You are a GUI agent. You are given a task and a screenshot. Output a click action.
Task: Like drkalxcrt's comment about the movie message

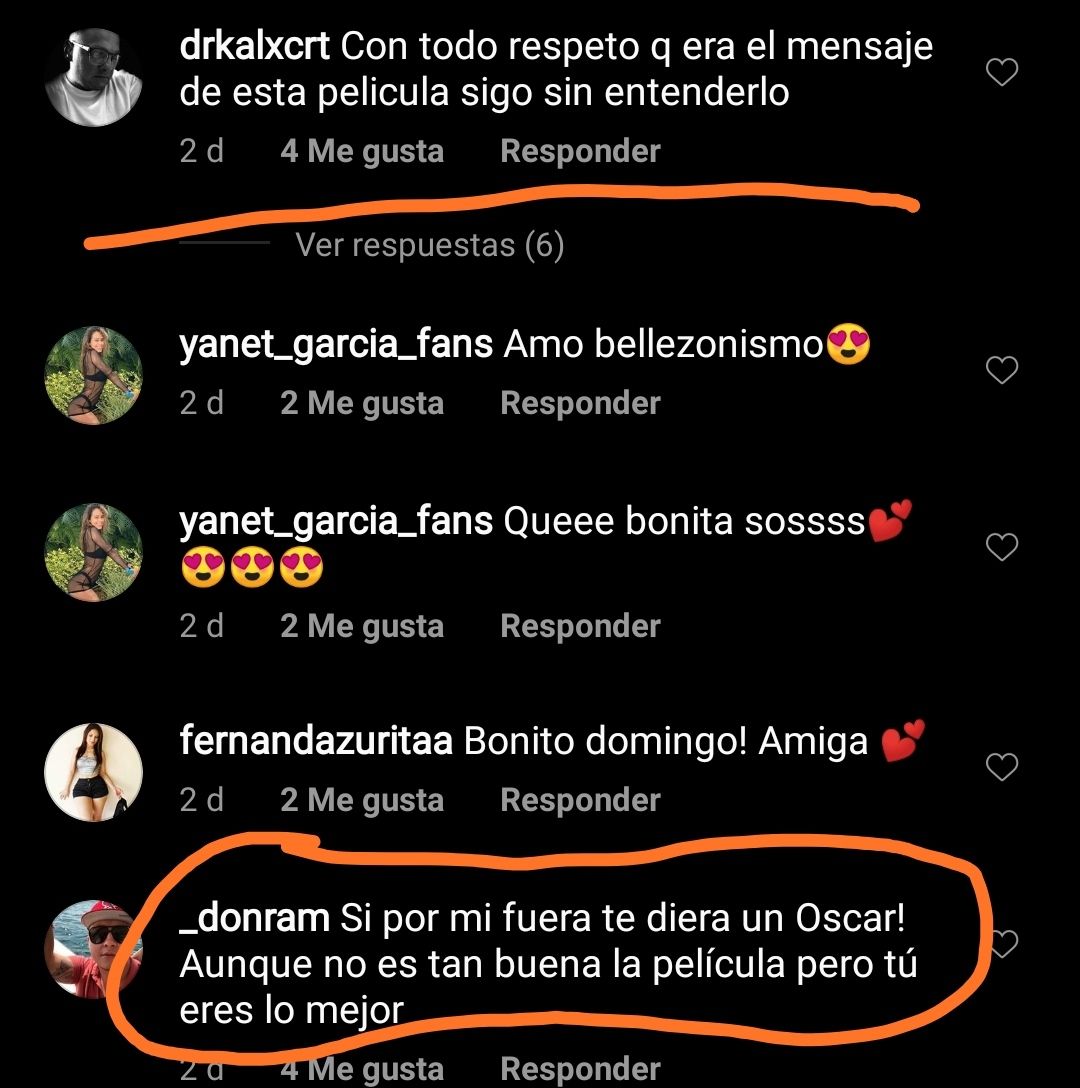1002,72
